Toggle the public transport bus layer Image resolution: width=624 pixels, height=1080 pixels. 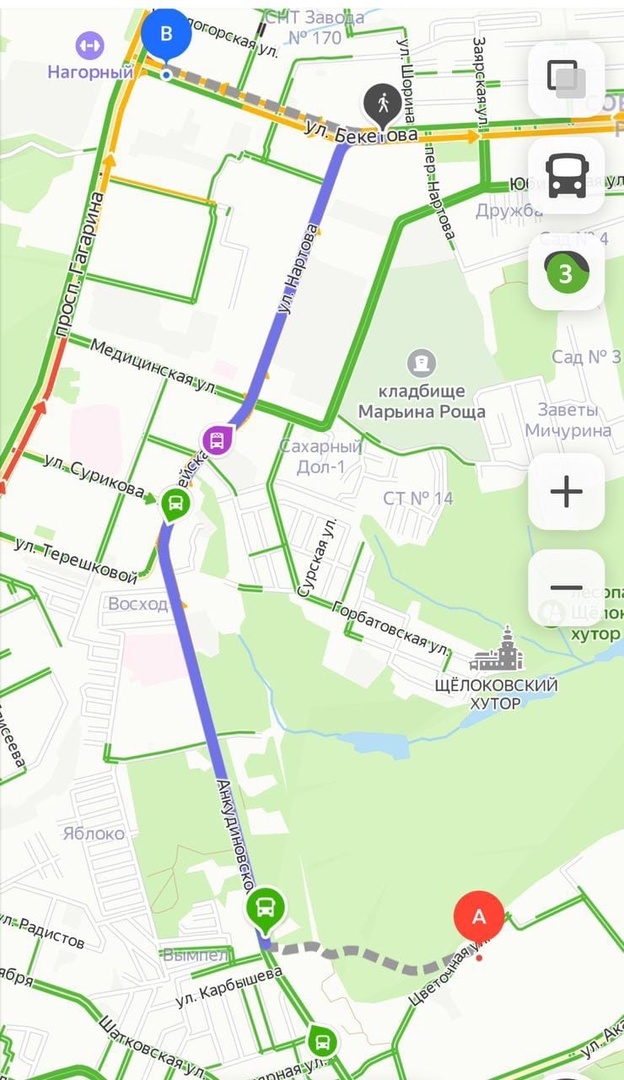pyautogui.click(x=566, y=176)
